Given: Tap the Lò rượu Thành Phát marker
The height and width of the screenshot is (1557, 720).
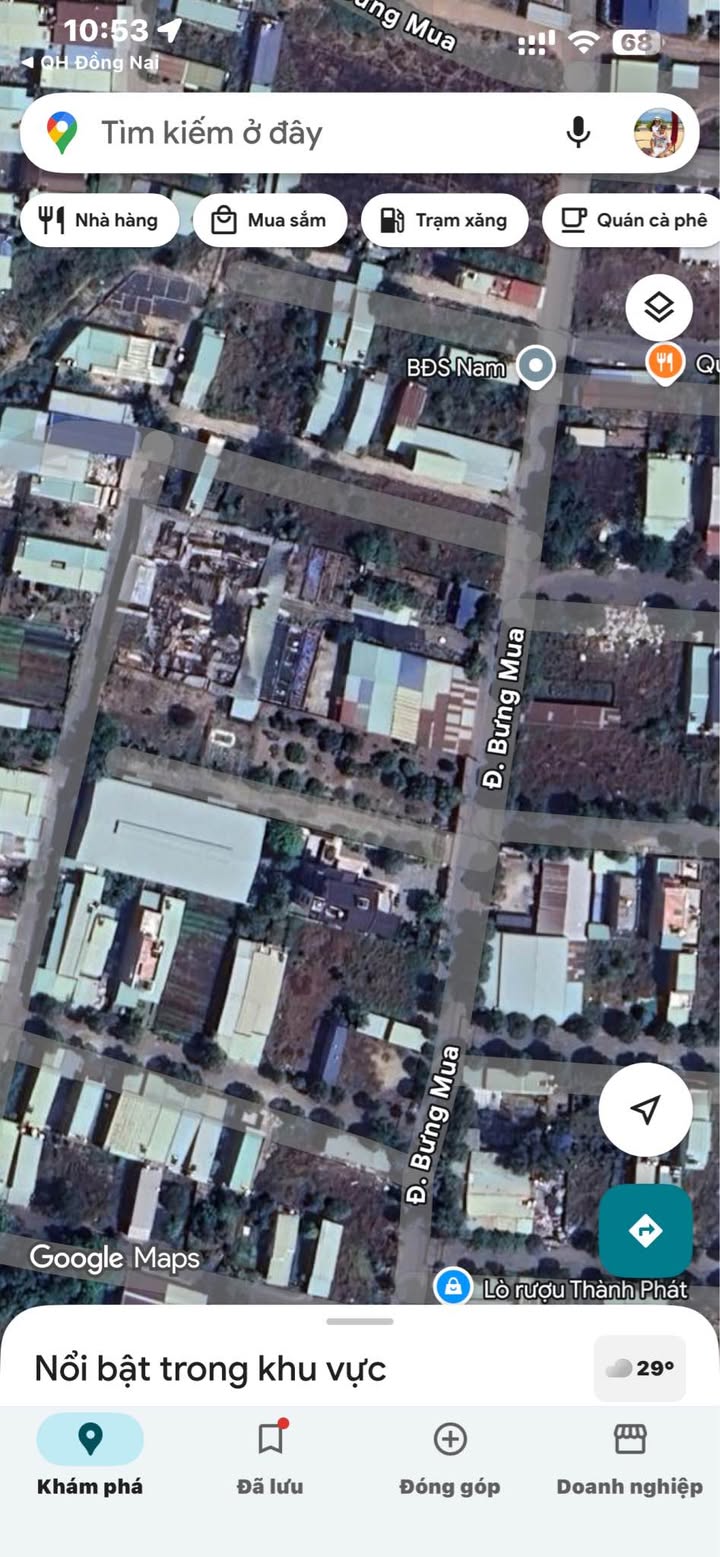Looking at the screenshot, I should (453, 1287).
